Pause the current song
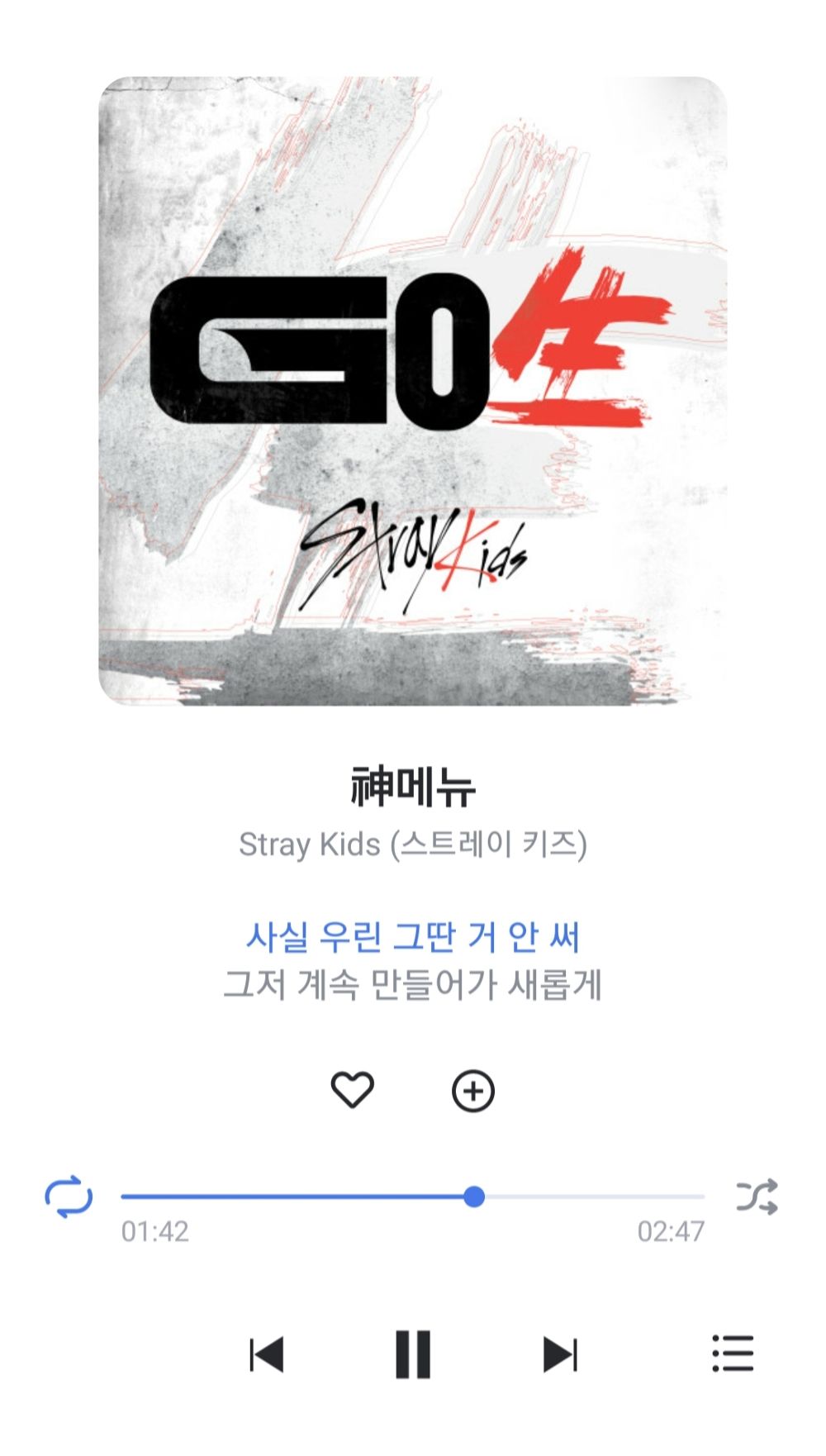 coord(413,1354)
